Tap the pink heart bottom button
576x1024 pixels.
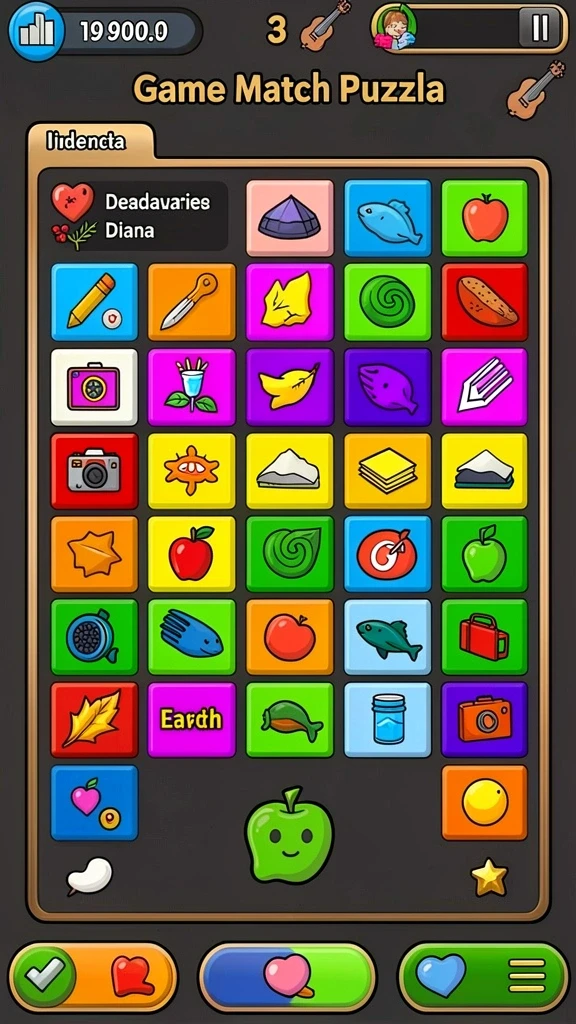click(287, 977)
